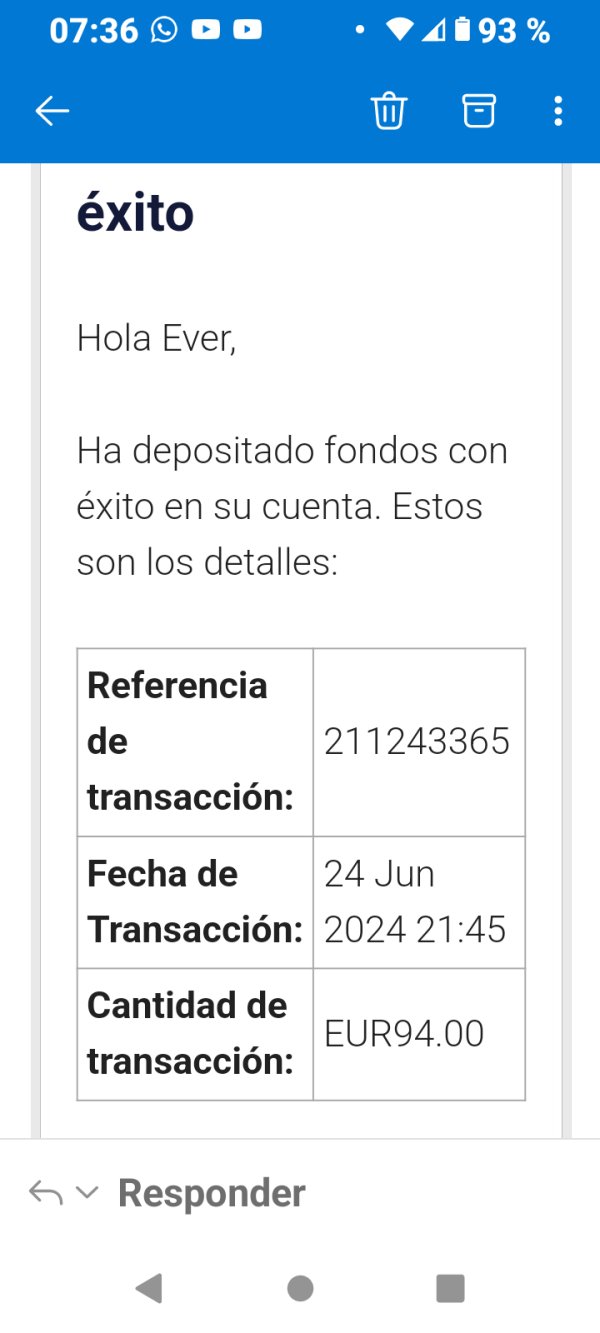Image resolution: width=600 pixels, height=1333 pixels.
Task: Open the three-dot overflow menu
Action: pos(558,111)
